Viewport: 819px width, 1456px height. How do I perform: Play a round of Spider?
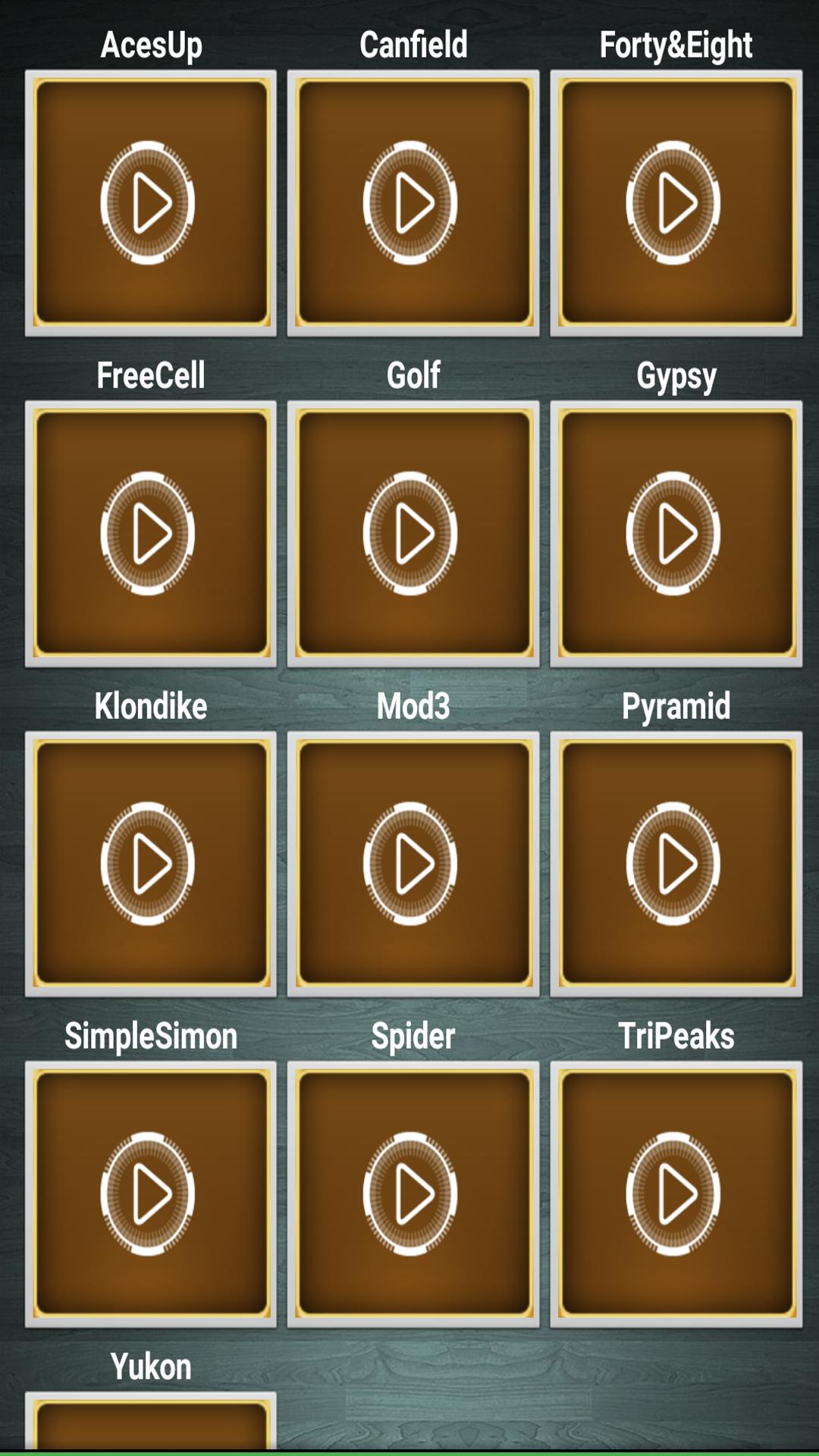pos(413,1192)
